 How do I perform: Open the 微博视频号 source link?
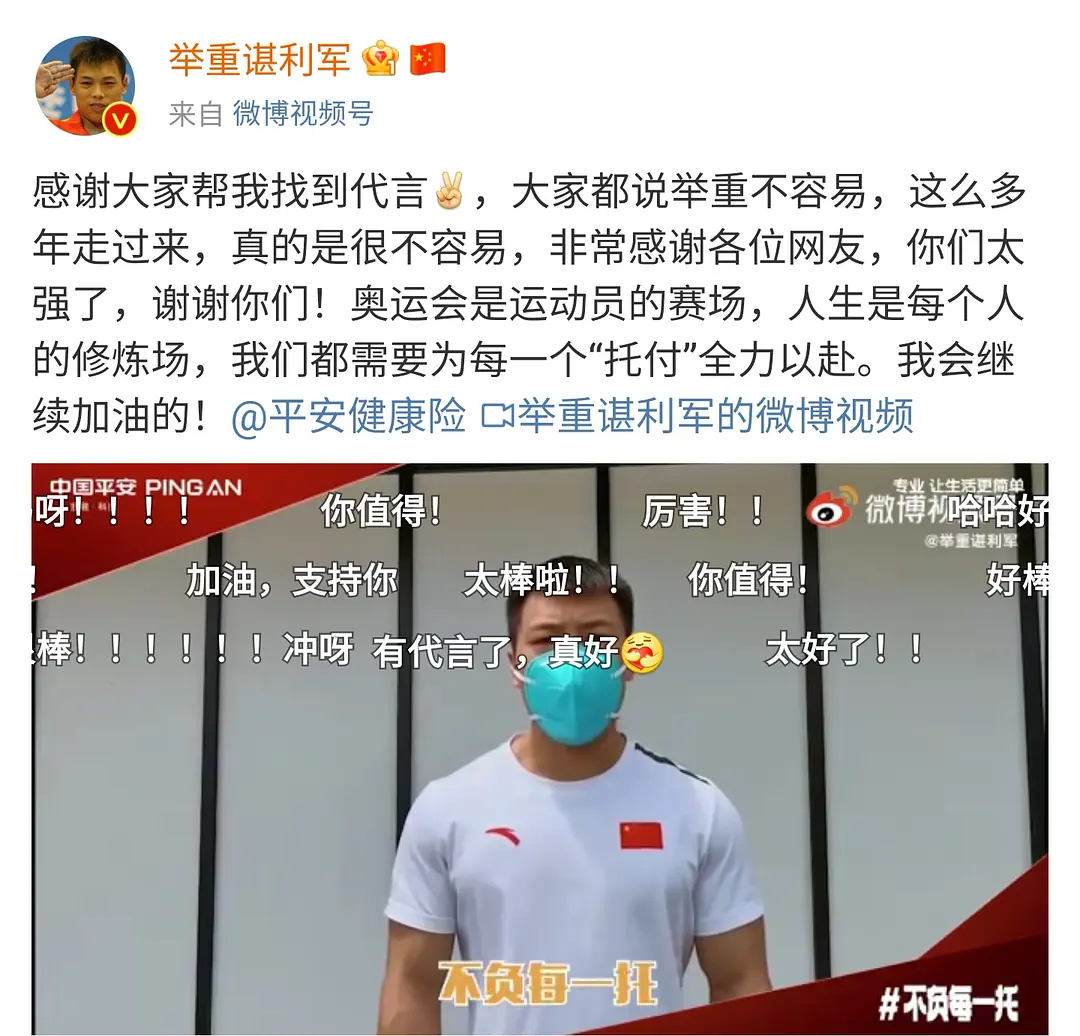[303, 114]
